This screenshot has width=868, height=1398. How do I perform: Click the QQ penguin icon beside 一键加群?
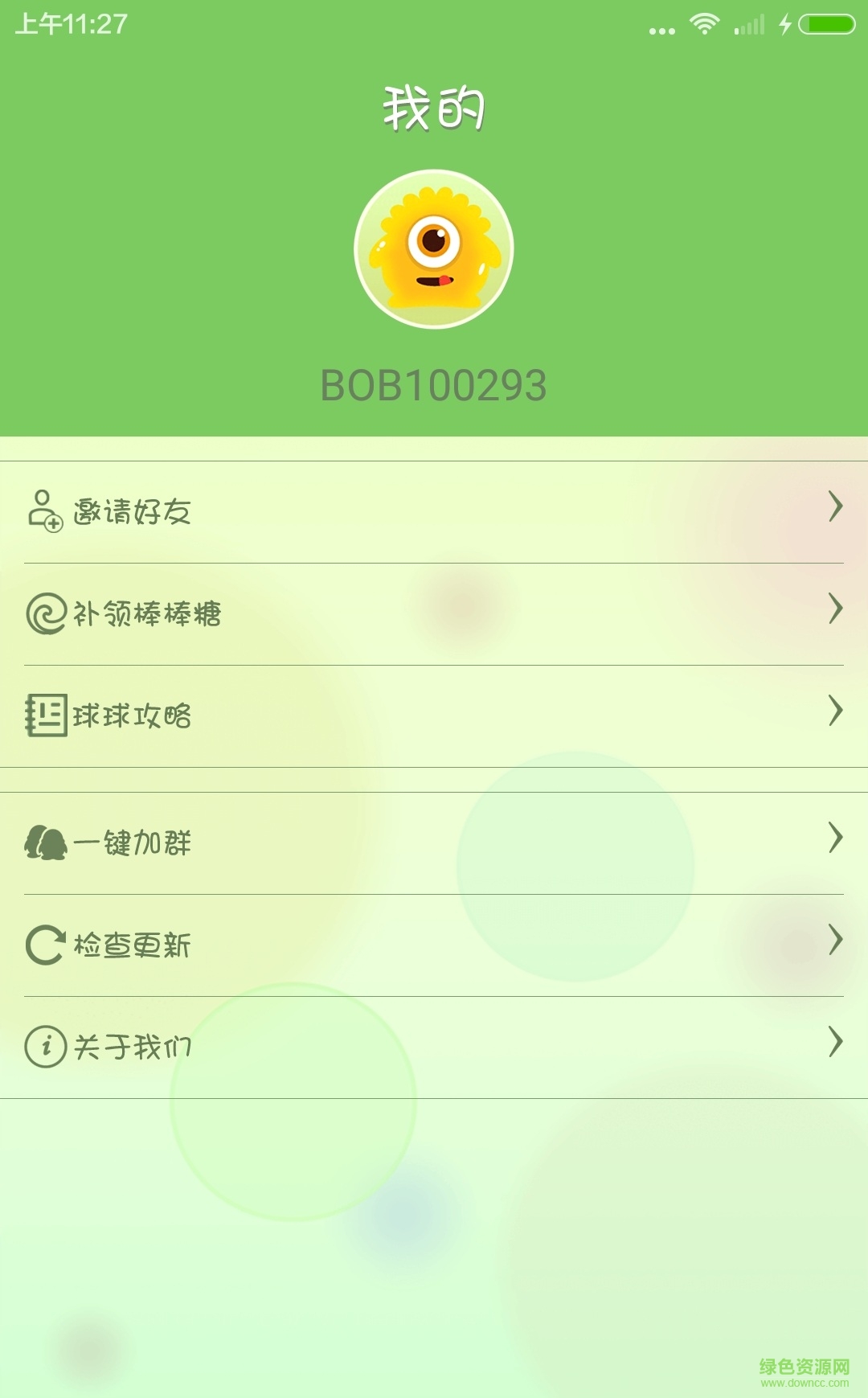click(44, 841)
